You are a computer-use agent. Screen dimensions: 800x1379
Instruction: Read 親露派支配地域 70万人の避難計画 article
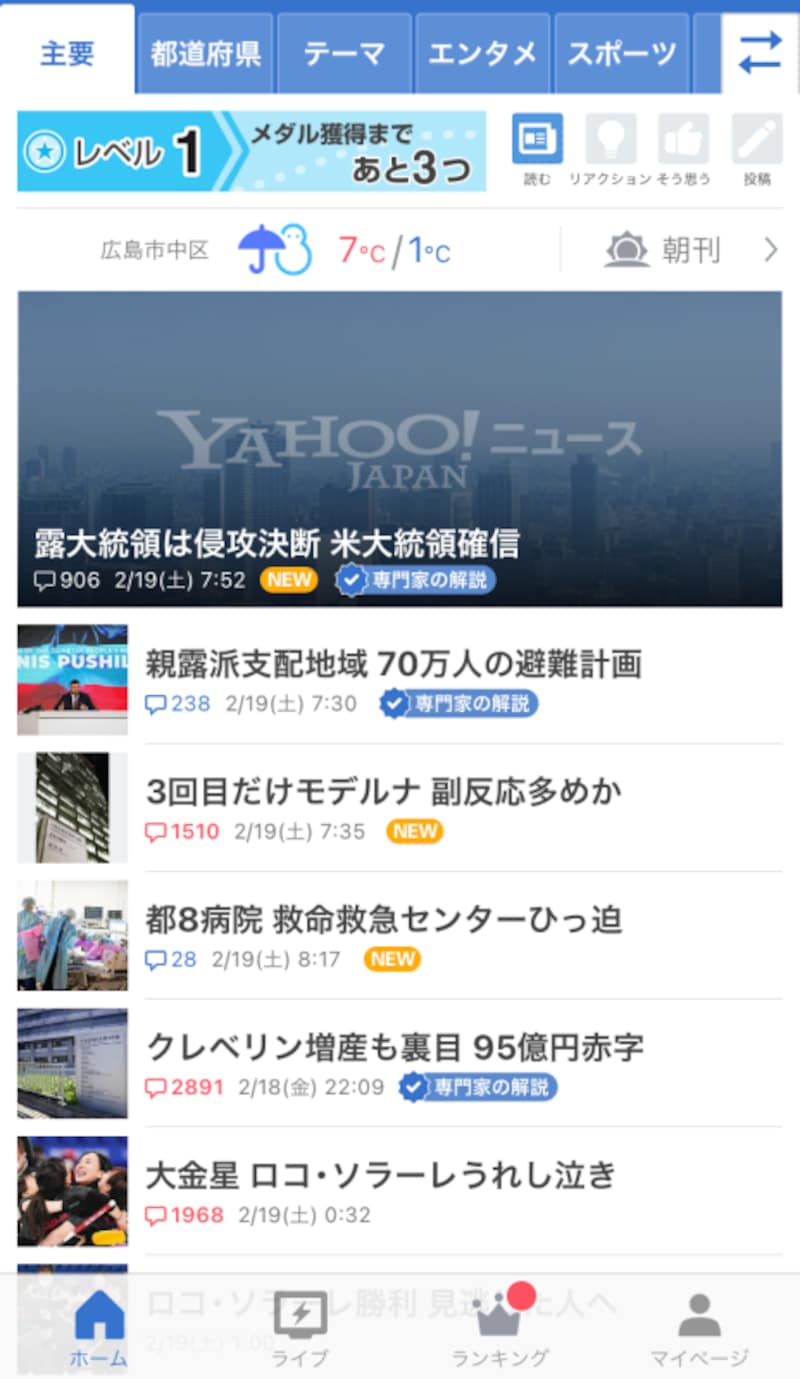click(x=393, y=664)
